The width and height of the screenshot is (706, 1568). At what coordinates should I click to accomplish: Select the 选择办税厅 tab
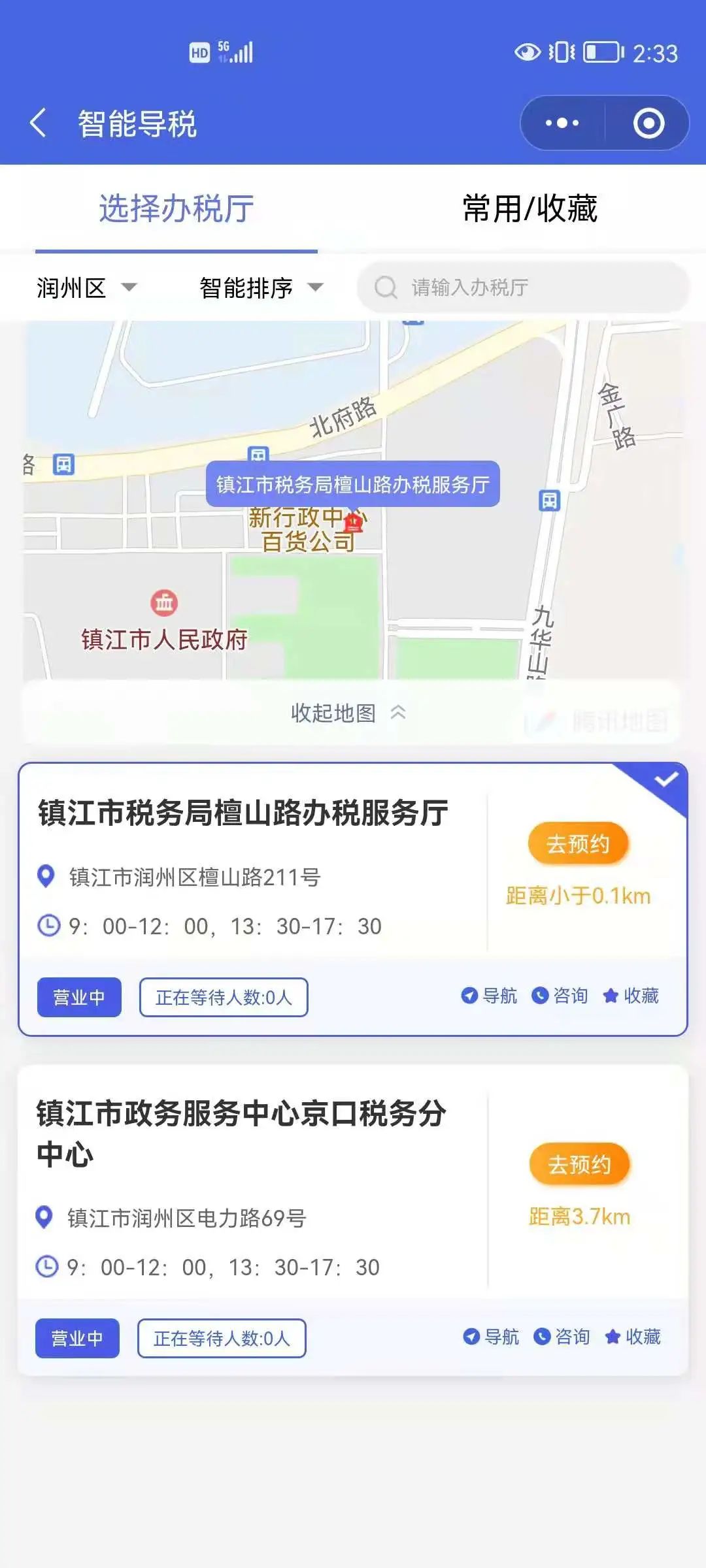click(176, 209)
